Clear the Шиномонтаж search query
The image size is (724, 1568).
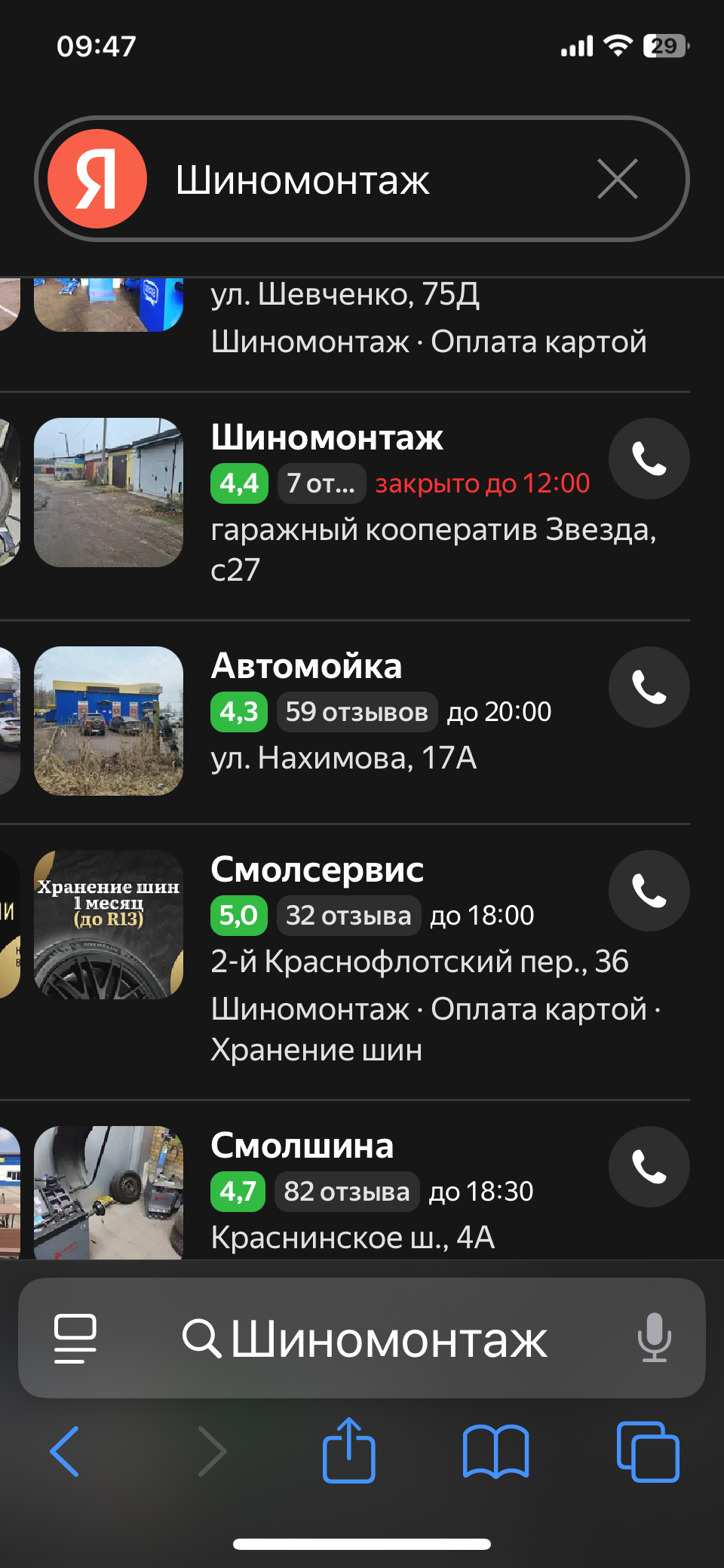point(618,180)
